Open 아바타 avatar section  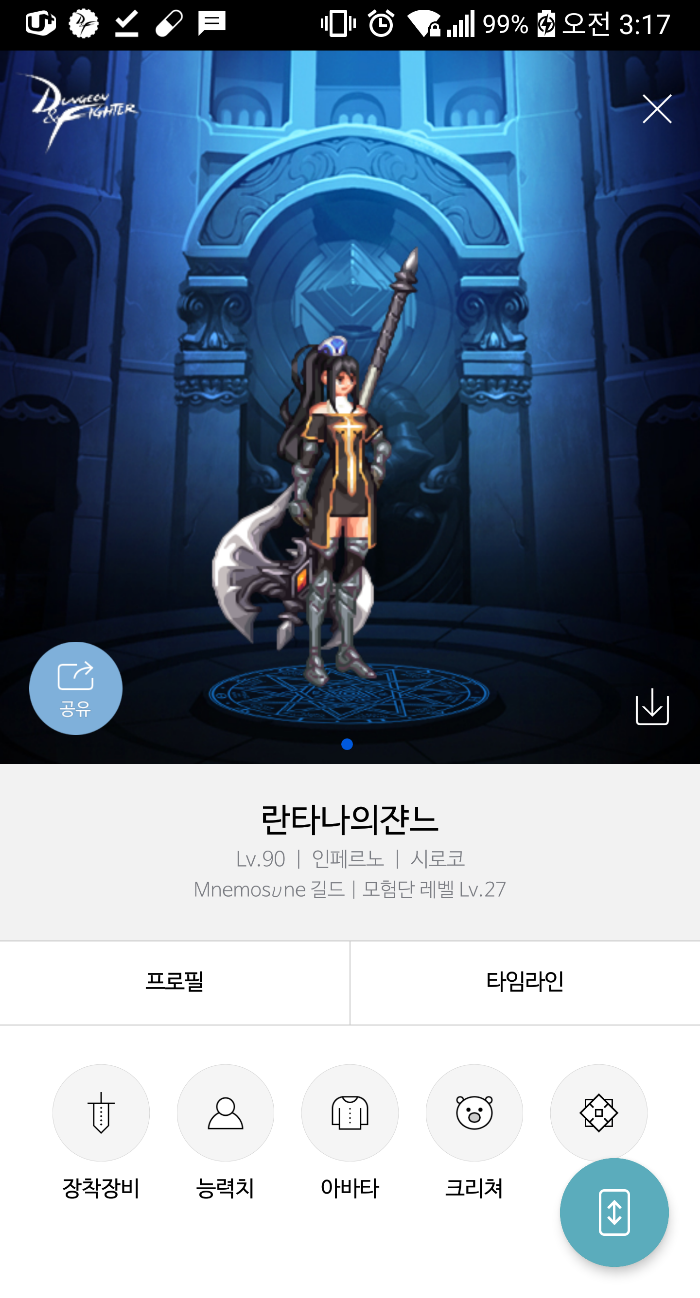click(x=350, y=1113)
